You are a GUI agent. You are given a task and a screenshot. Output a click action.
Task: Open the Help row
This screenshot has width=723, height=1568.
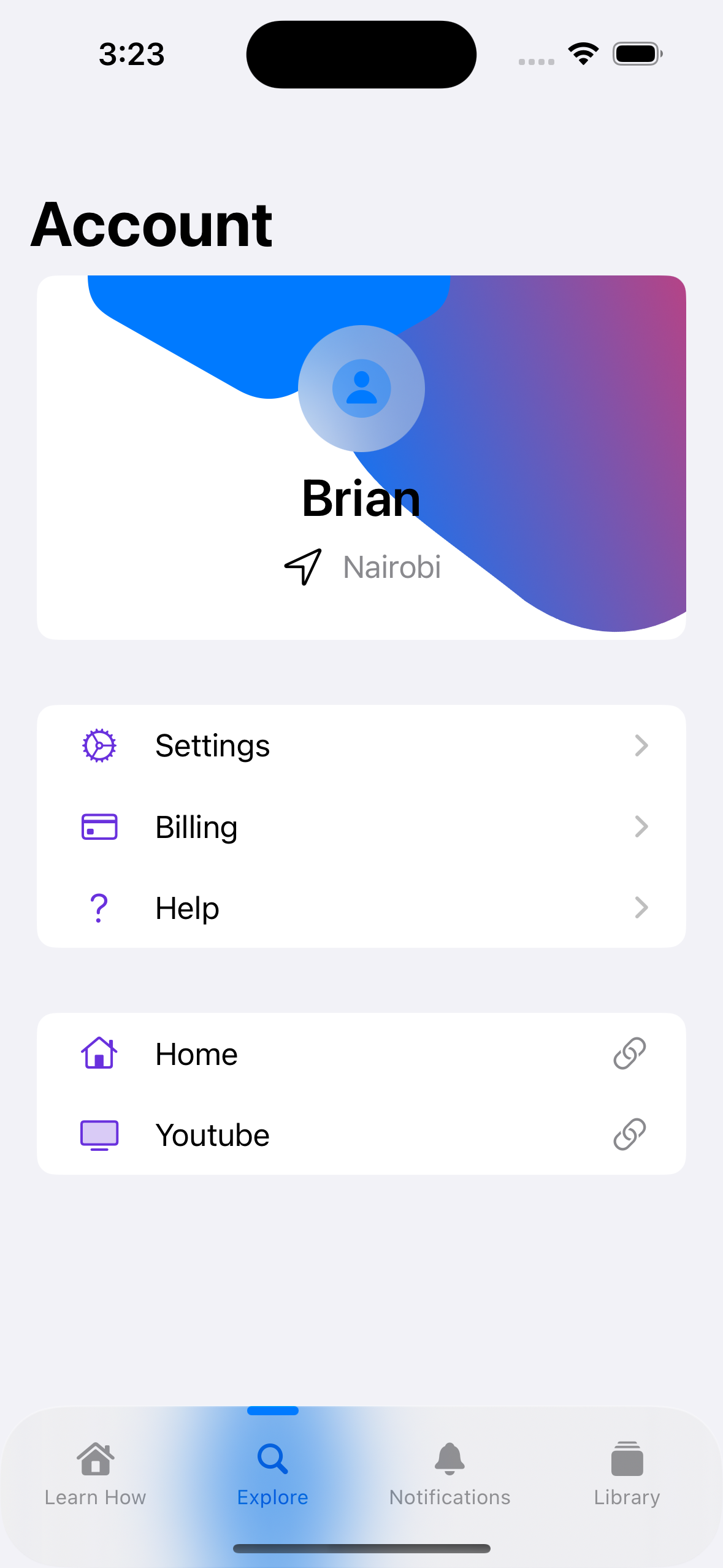361,908
